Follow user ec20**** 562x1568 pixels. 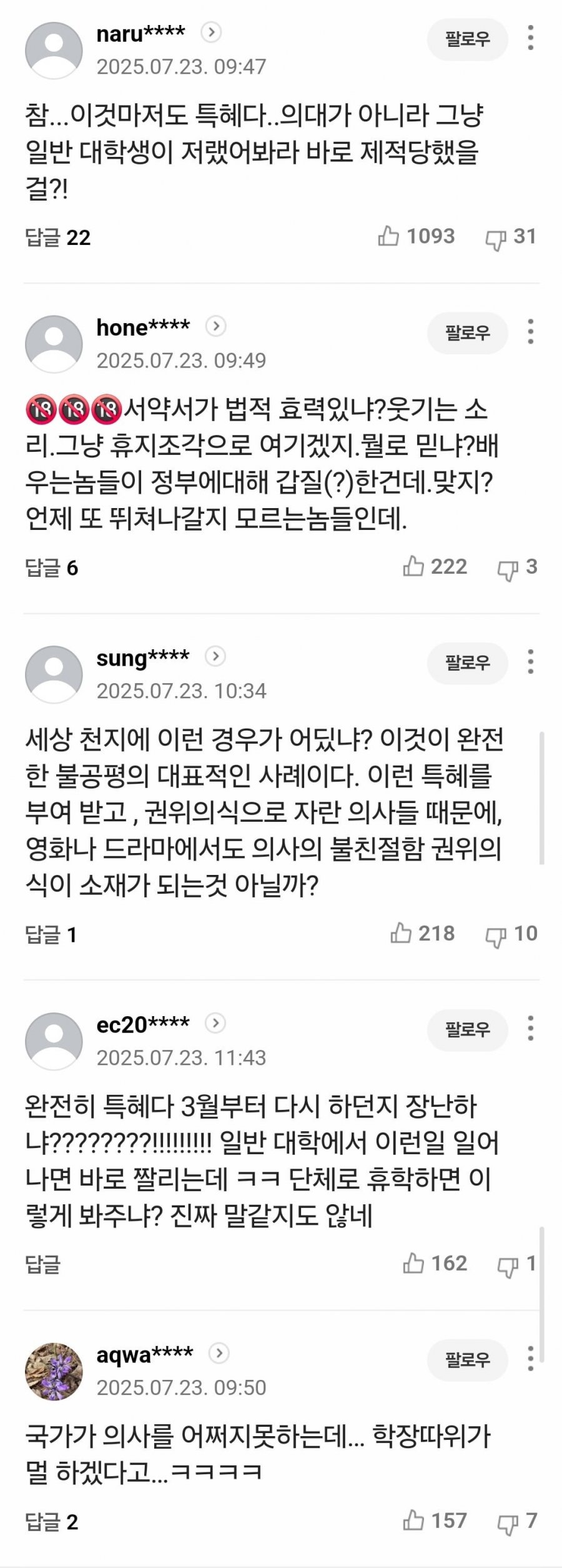point(467,1029)
